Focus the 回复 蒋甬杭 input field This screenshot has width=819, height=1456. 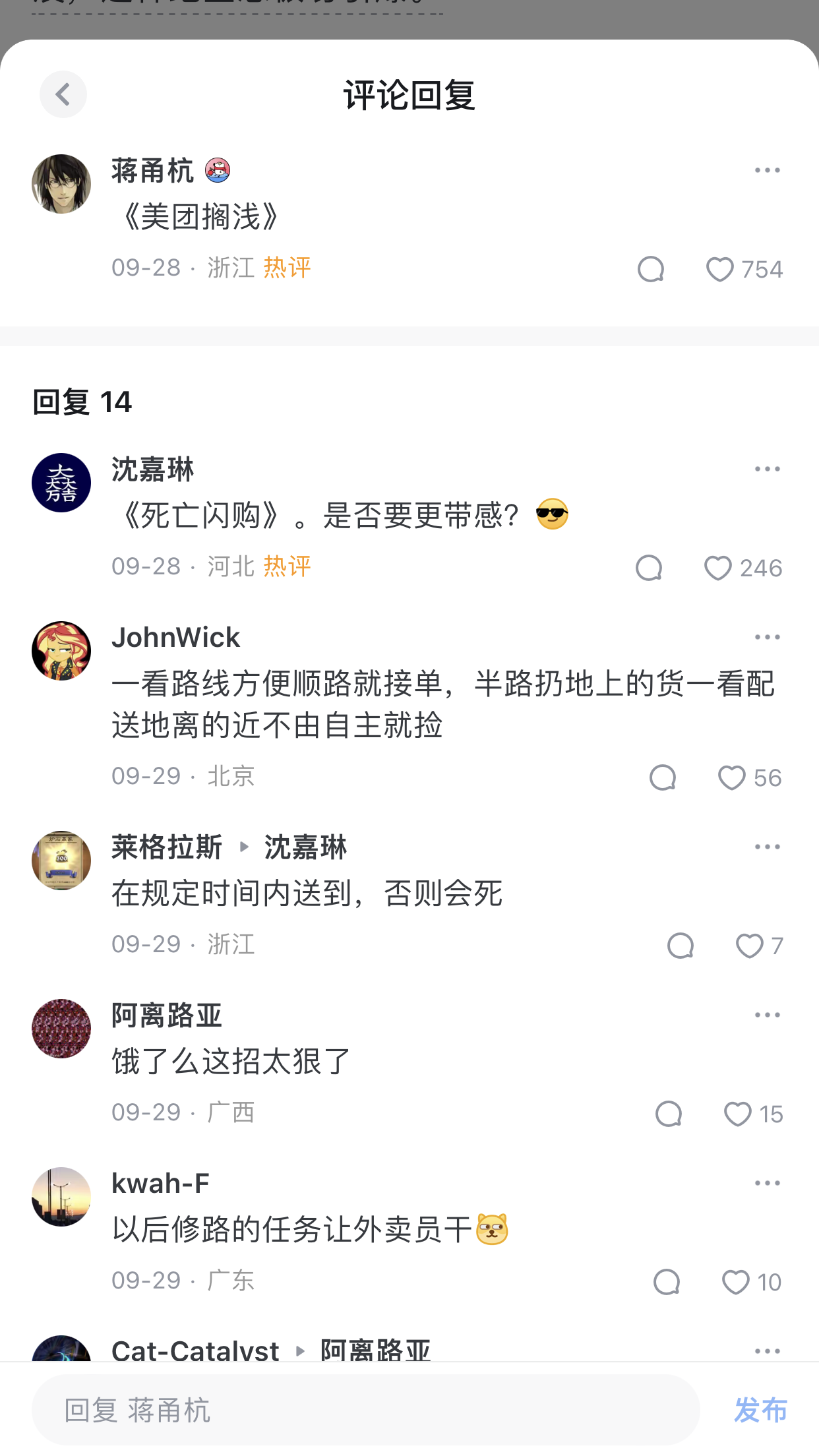pyautogui.click(x=365, y=1410)
